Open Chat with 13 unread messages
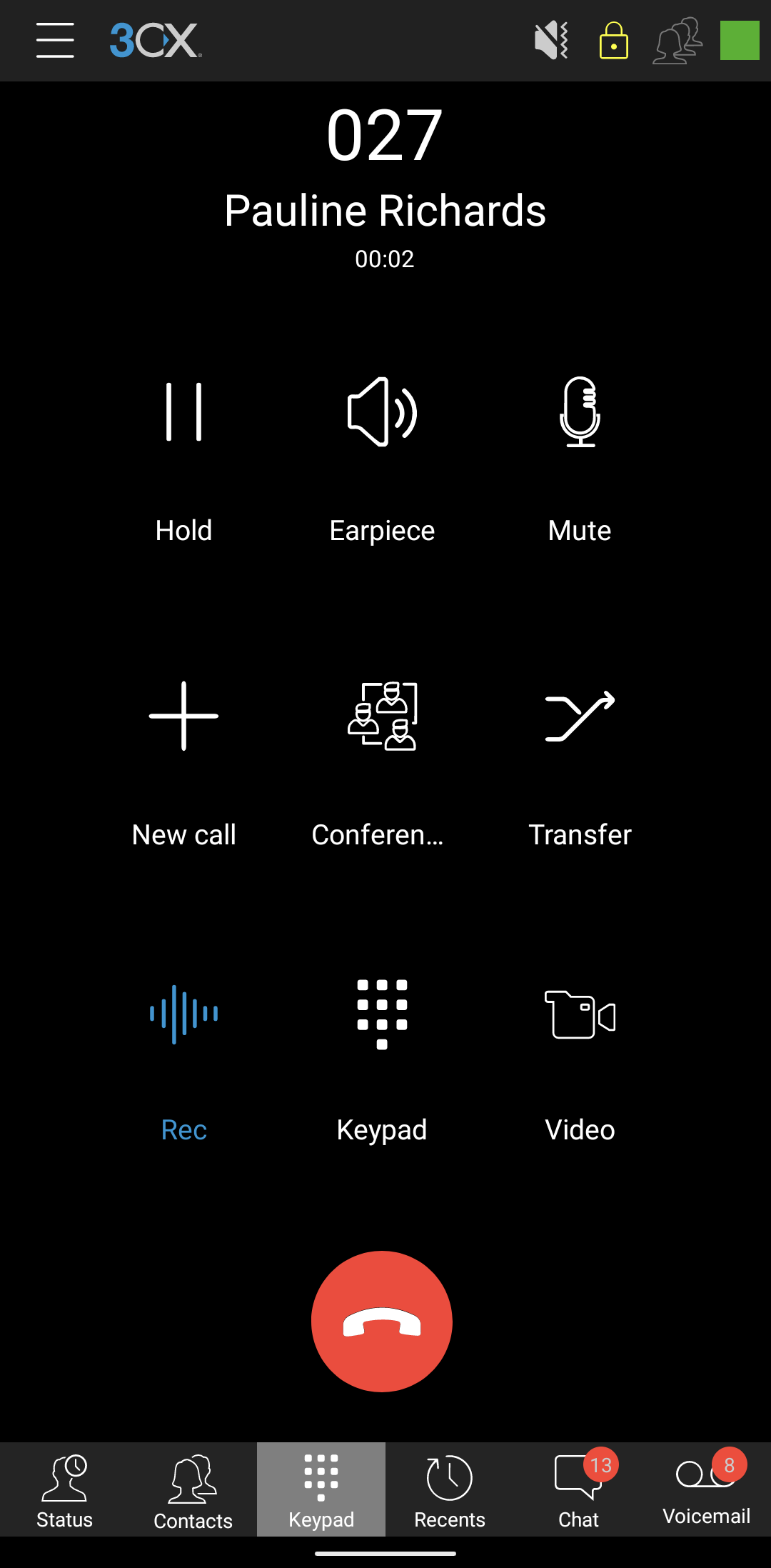The image size is (771, 1568). point(578,1490)
